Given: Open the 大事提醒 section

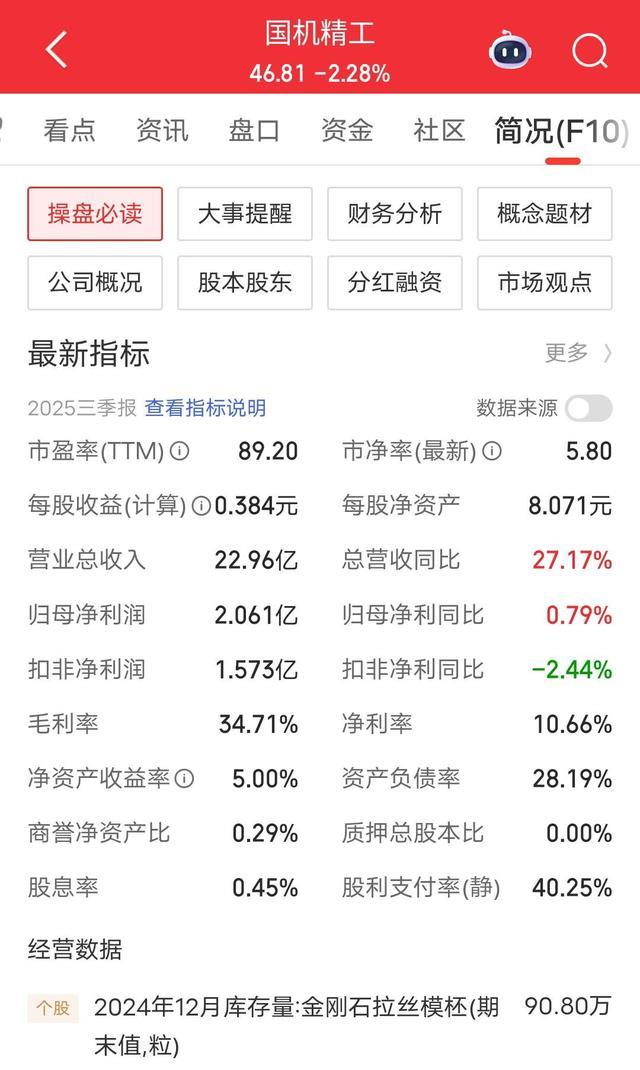Looking at the screenshot, I should pos(245,213).
